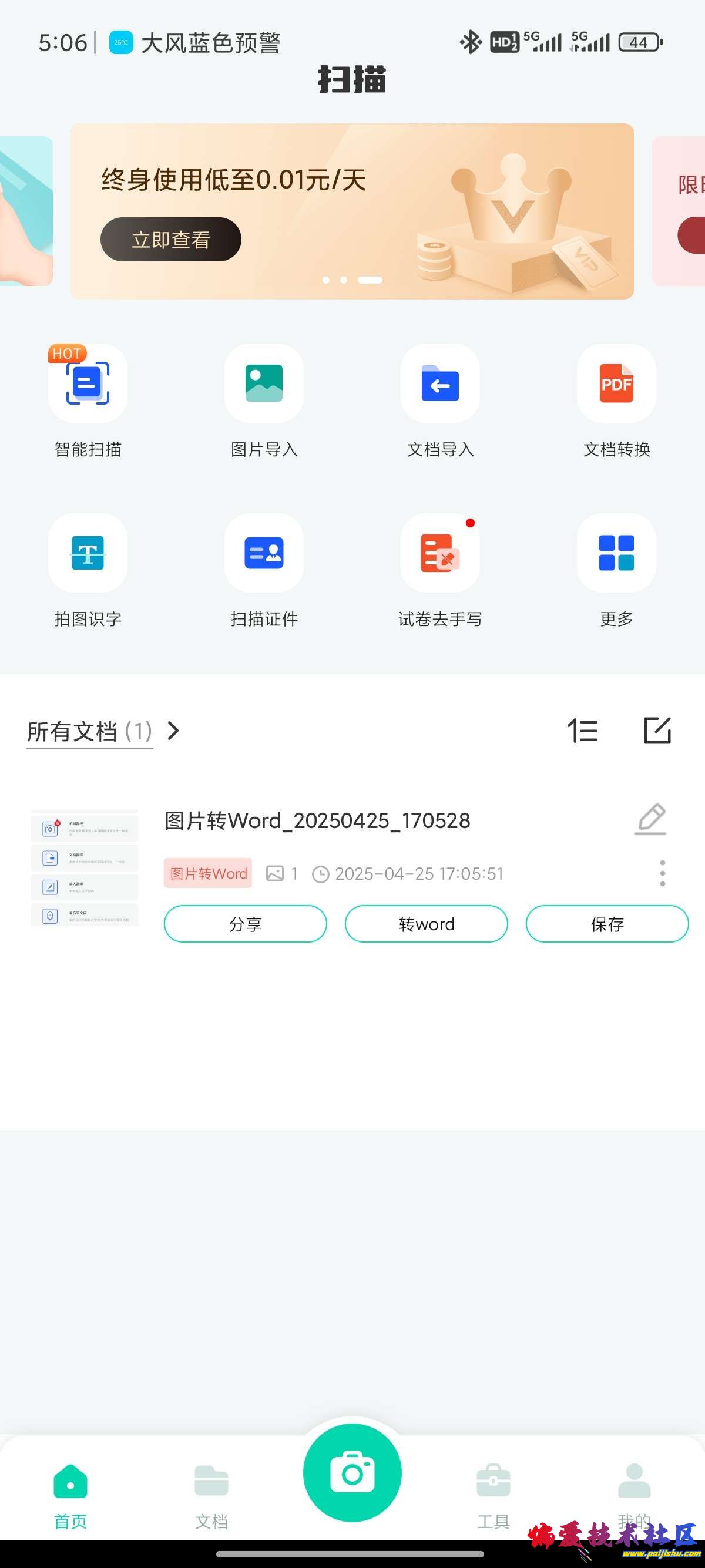This screenshot has width=705, height=1568.
Task: Tap the 立即查看 button on the banner
Action: click(x=170, y=239)
